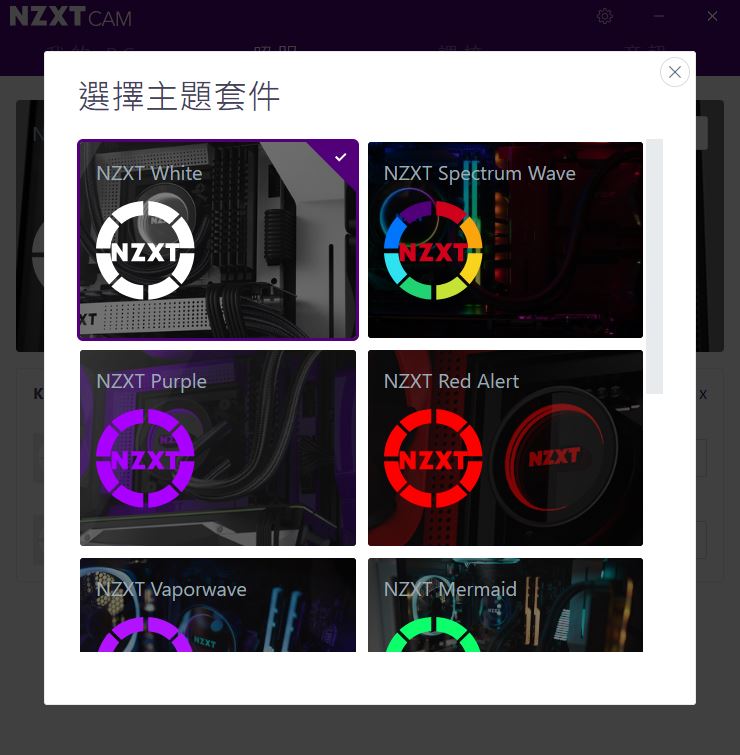Choose the NZXT Spectrum Wave theme
This screenshot has height=755, width=740.
click(505, 240)
